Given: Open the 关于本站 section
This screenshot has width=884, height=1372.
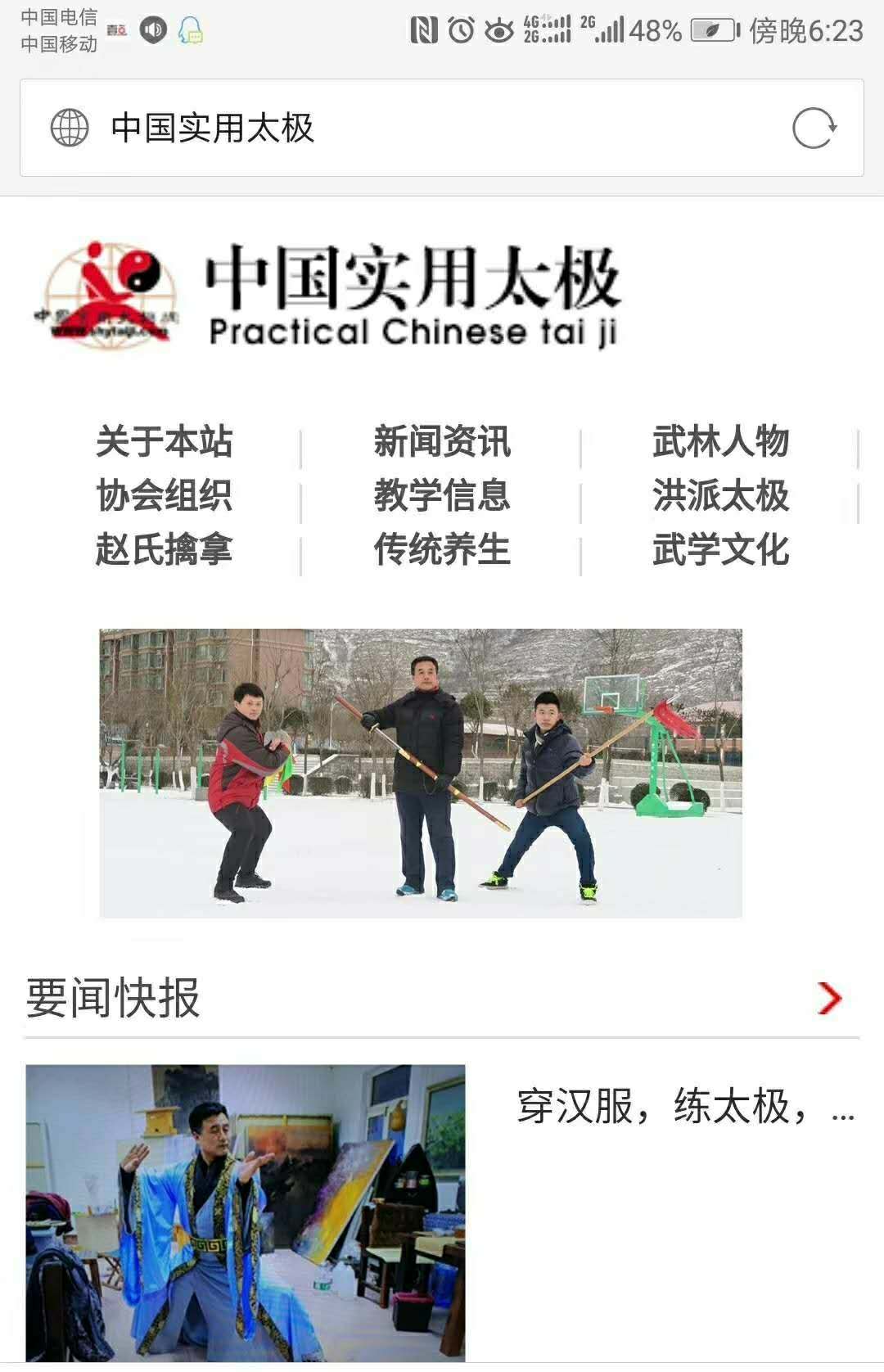Looking at the screenshot, I should tap(164, 442).
